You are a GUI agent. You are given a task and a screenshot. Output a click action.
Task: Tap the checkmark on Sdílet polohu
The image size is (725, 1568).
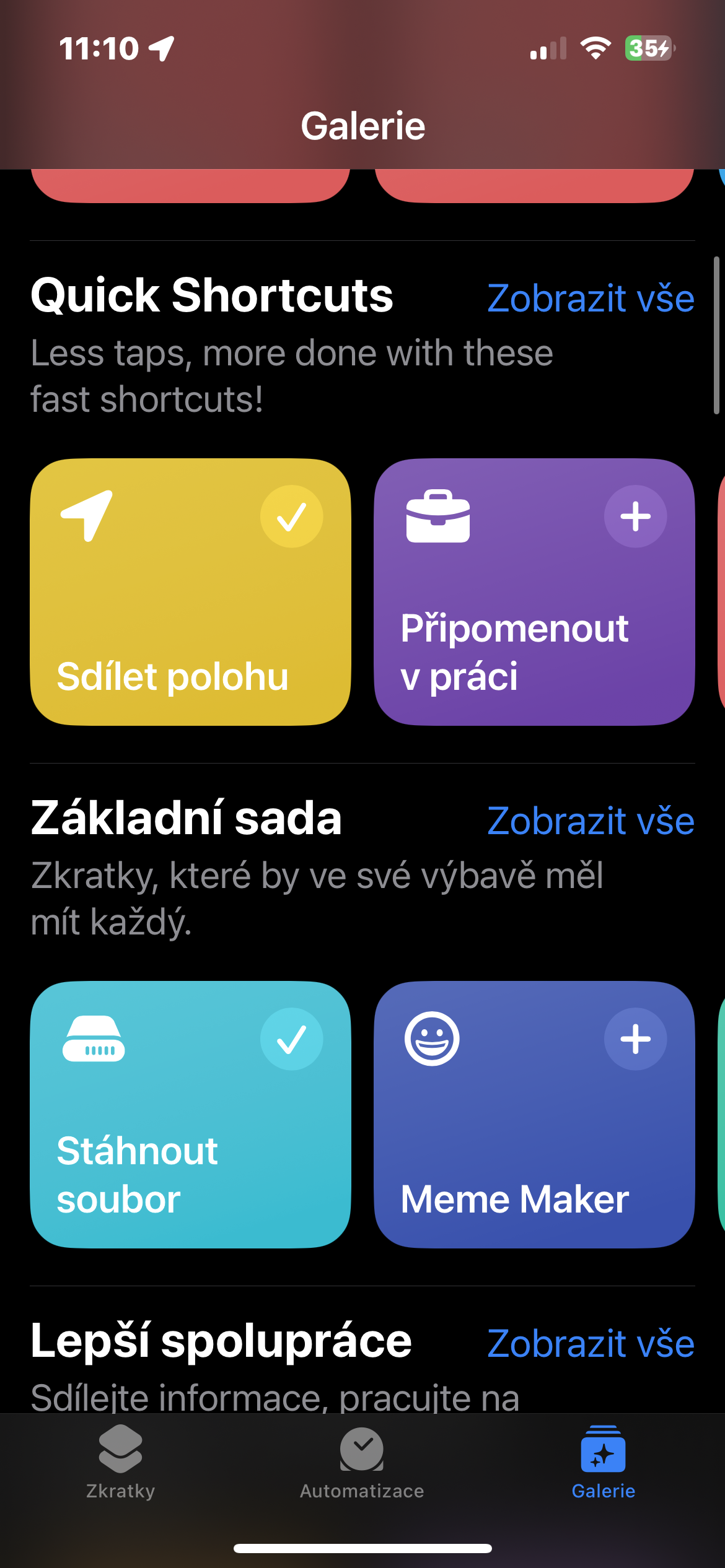(291, 516)
